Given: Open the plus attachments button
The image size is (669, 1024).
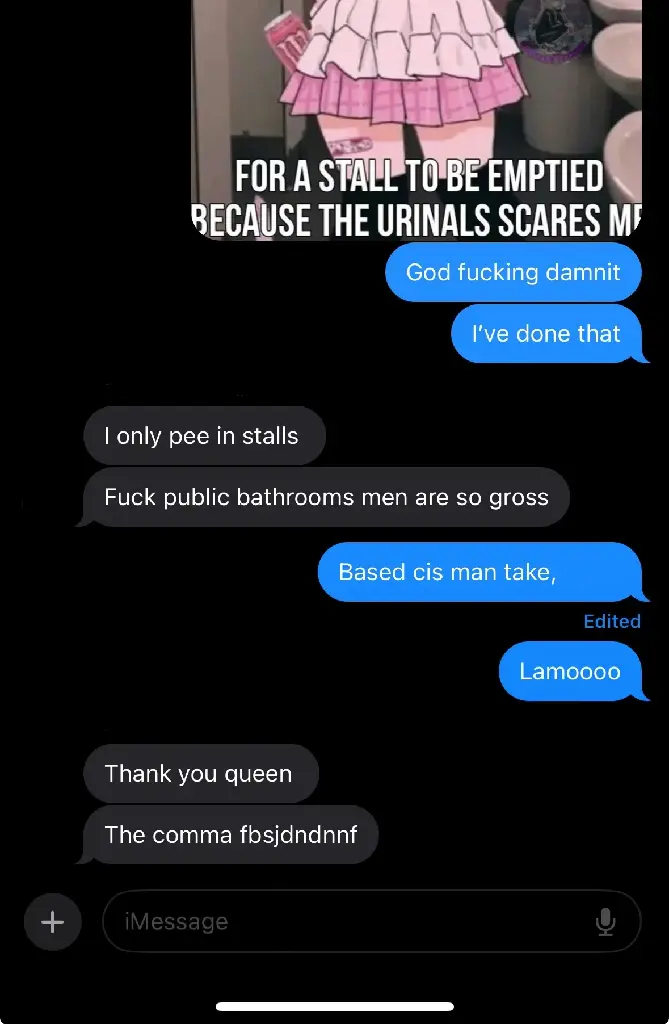Looking at the screenshot, I should coord(52,921).
